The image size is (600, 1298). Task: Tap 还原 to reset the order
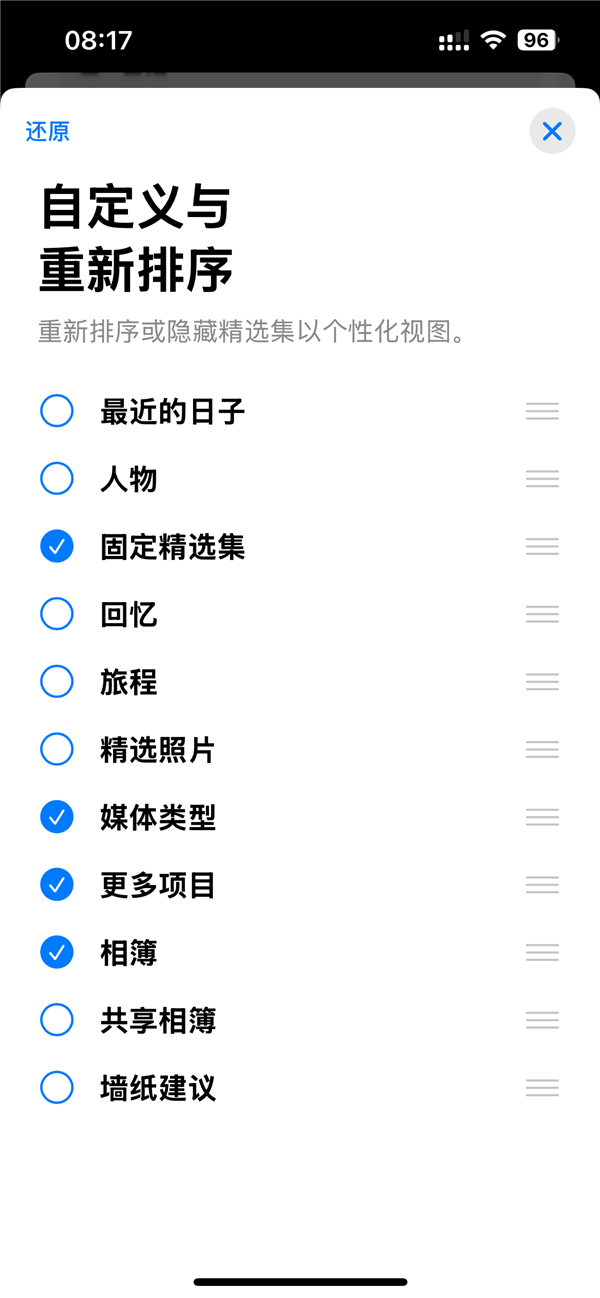click(48, 132)
